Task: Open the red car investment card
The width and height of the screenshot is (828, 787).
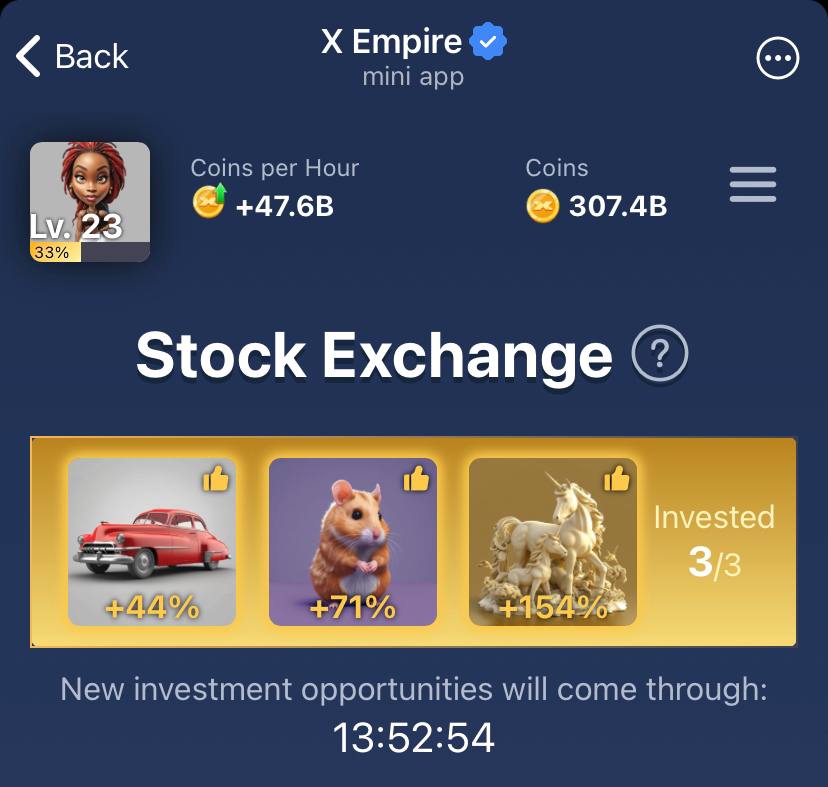Action: (x=152, y=542)
